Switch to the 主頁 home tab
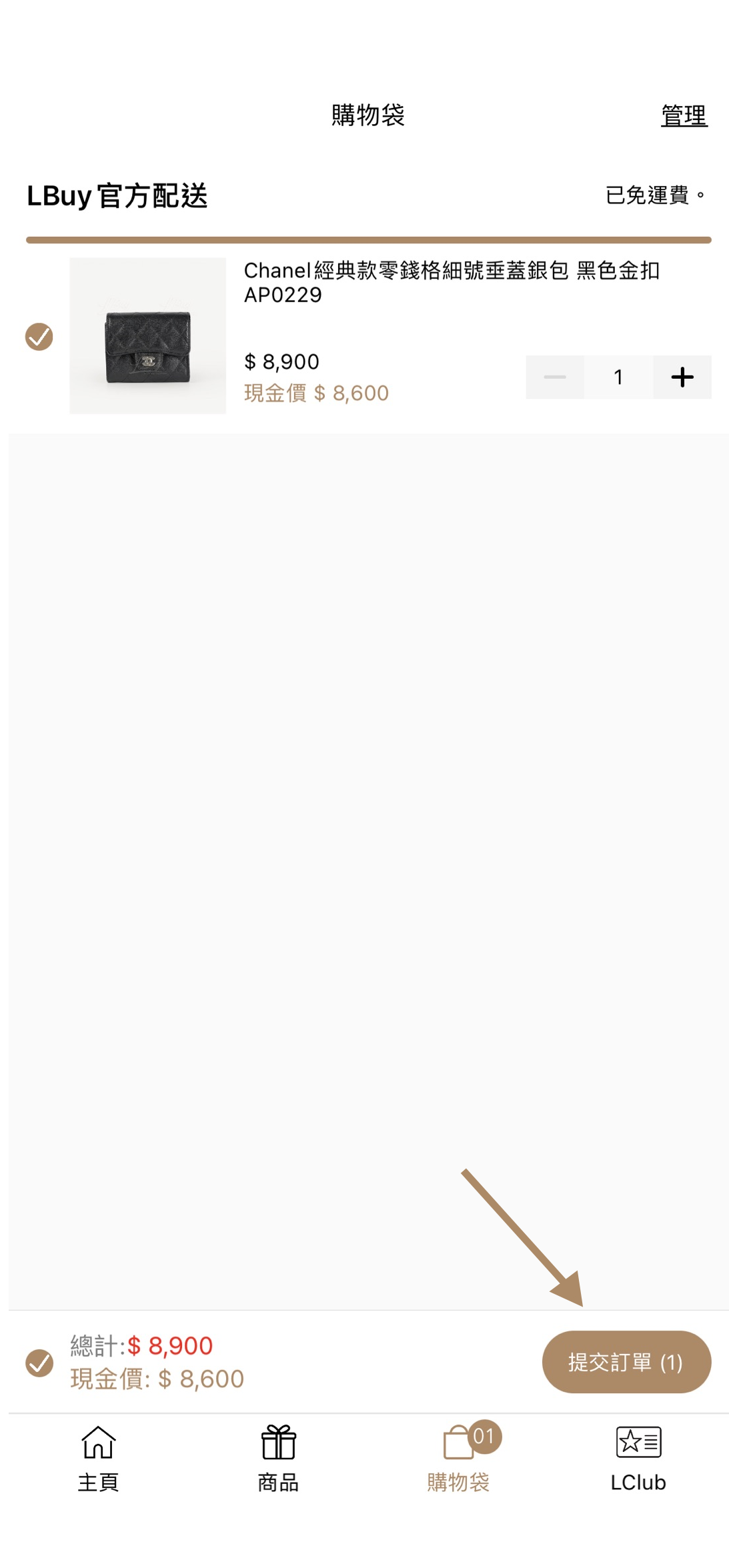This screenshot has height=1568, width=729. coord(99,1459)
